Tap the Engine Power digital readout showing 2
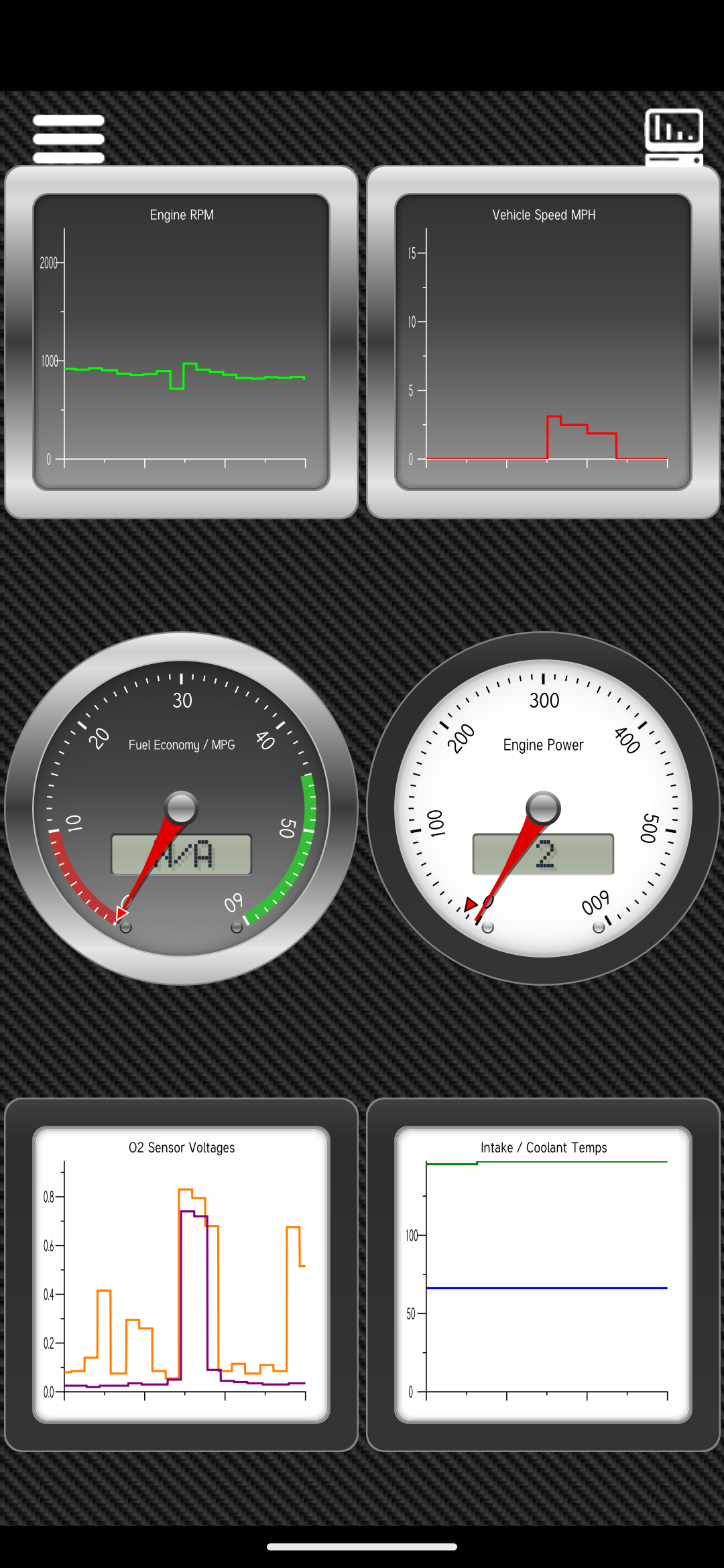This screenshot has height=1568, width=724. 544,852
